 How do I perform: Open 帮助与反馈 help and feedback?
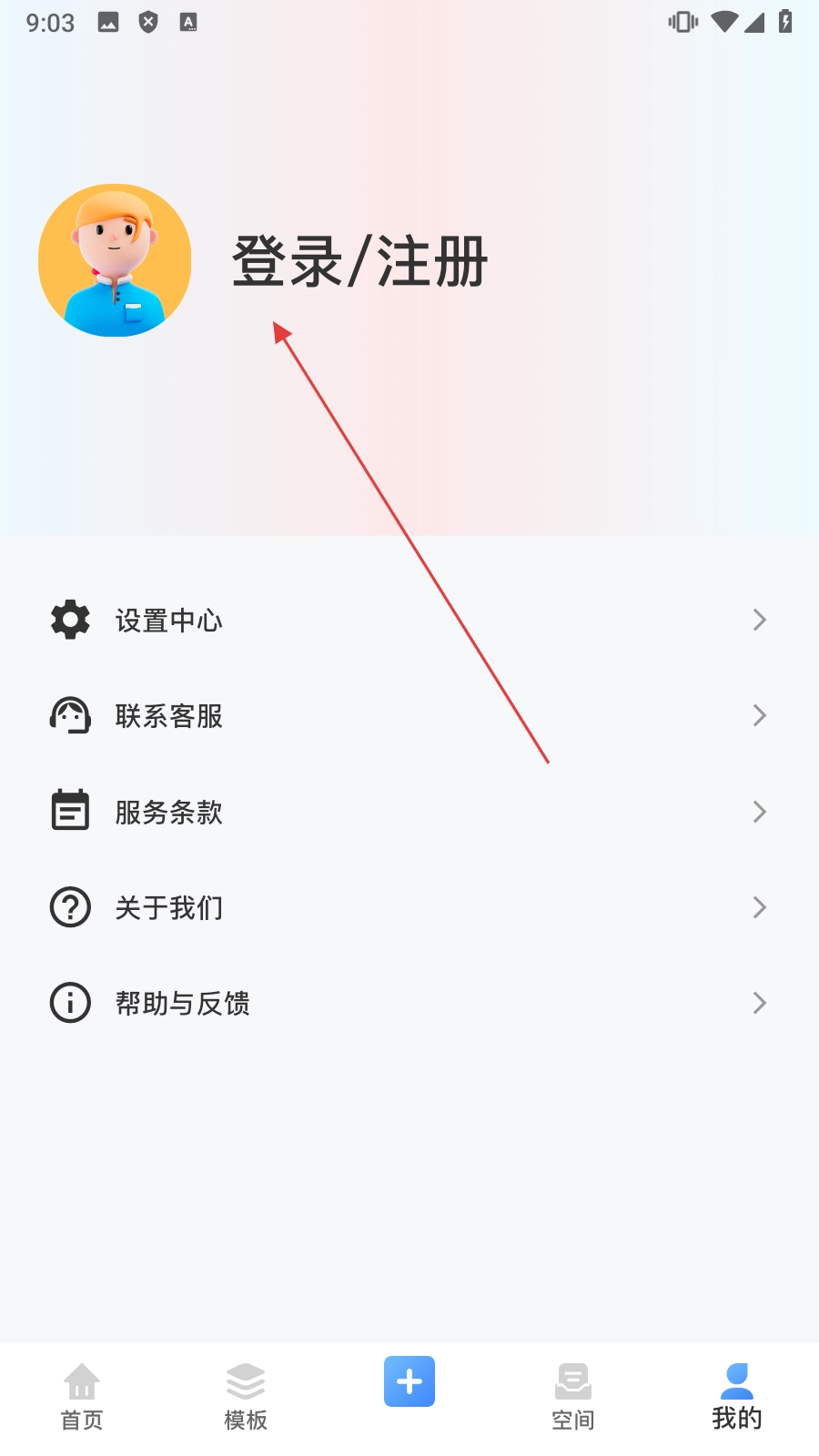click(182, 1003)
